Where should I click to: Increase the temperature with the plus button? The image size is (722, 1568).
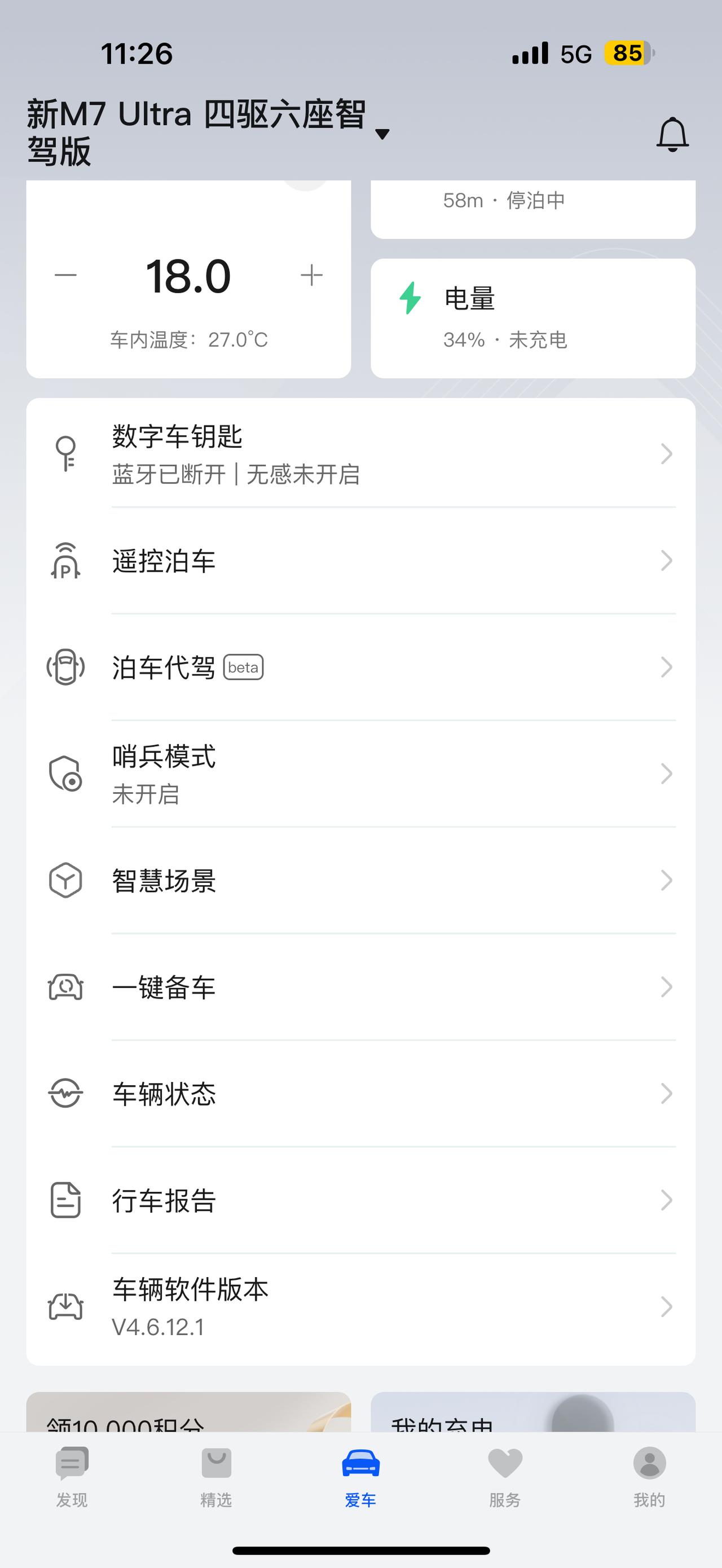click(x=311, y=275)
